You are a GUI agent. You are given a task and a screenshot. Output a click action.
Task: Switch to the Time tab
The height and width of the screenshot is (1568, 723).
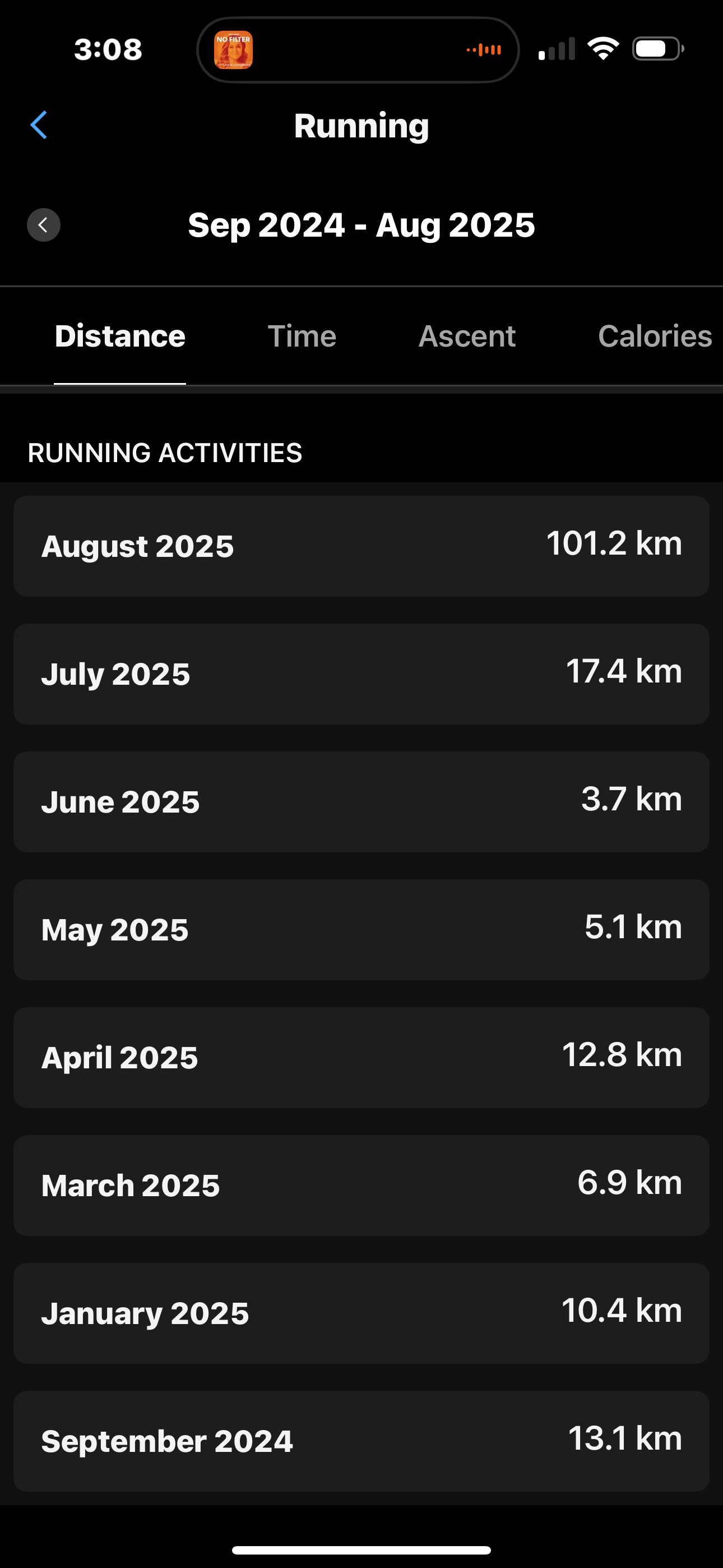click(x=302, y=336)
